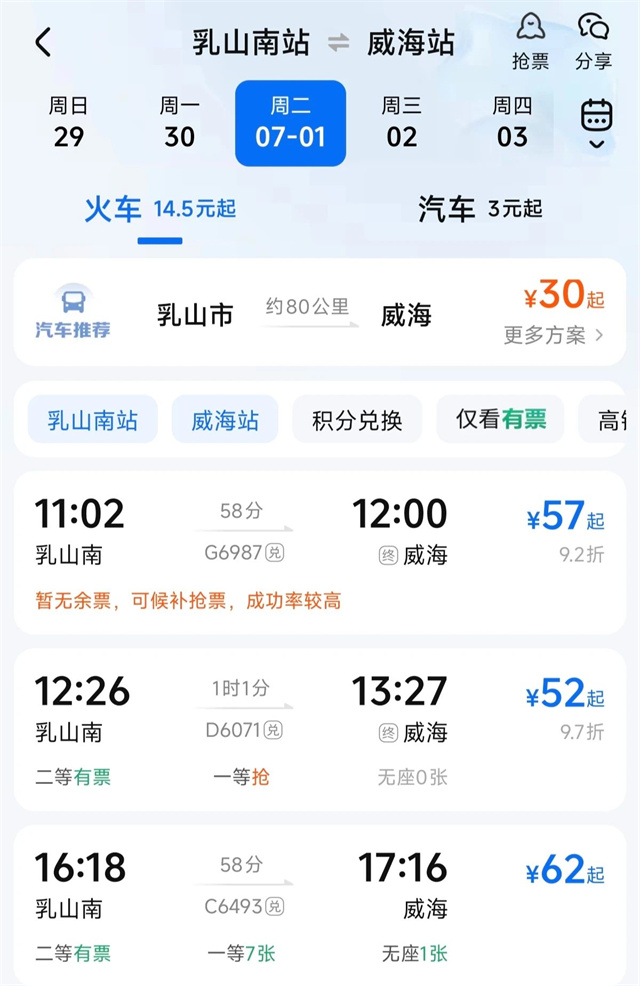Screen dimensions: 640x986
Task: Share this route via 分享
Action: click(x=593, y=41)
